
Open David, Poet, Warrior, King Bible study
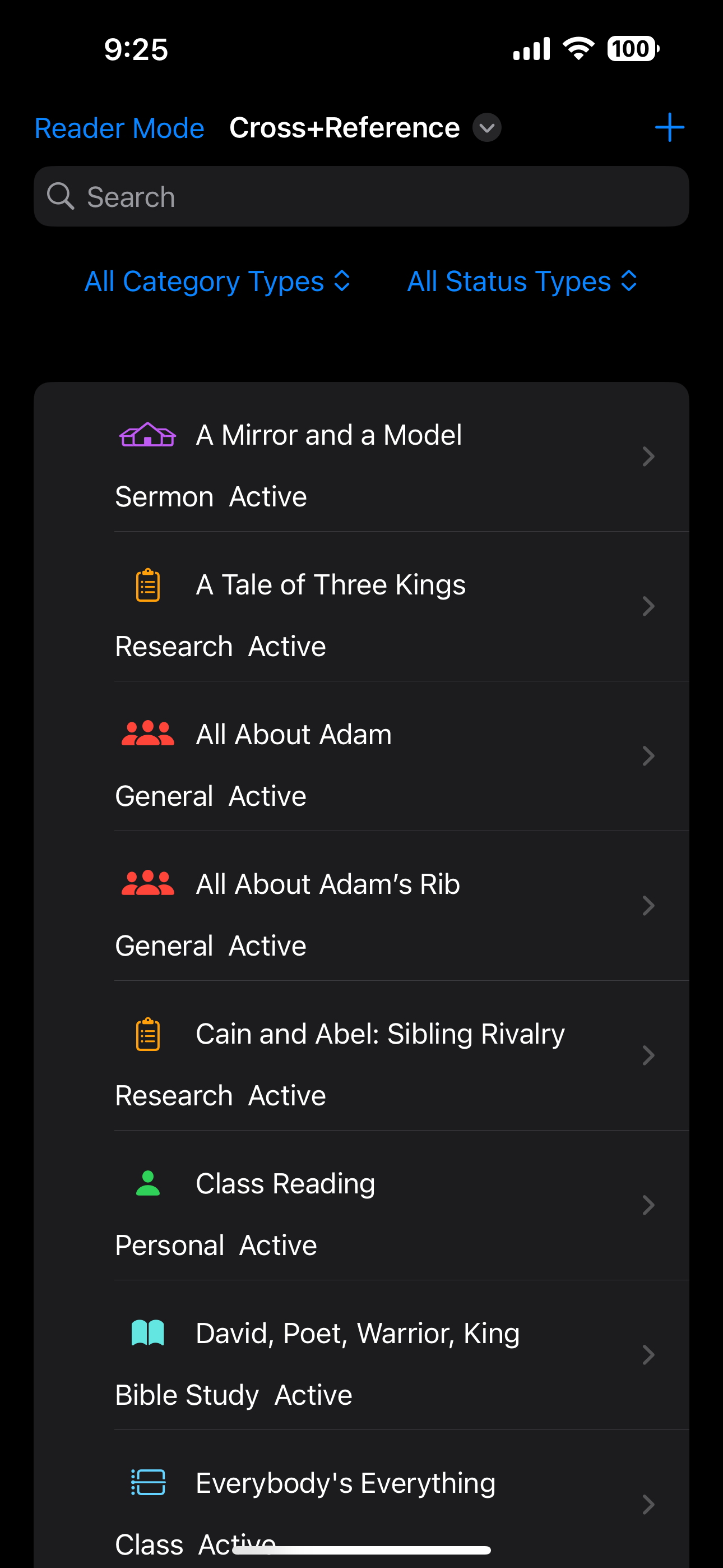pos(361,1355)
